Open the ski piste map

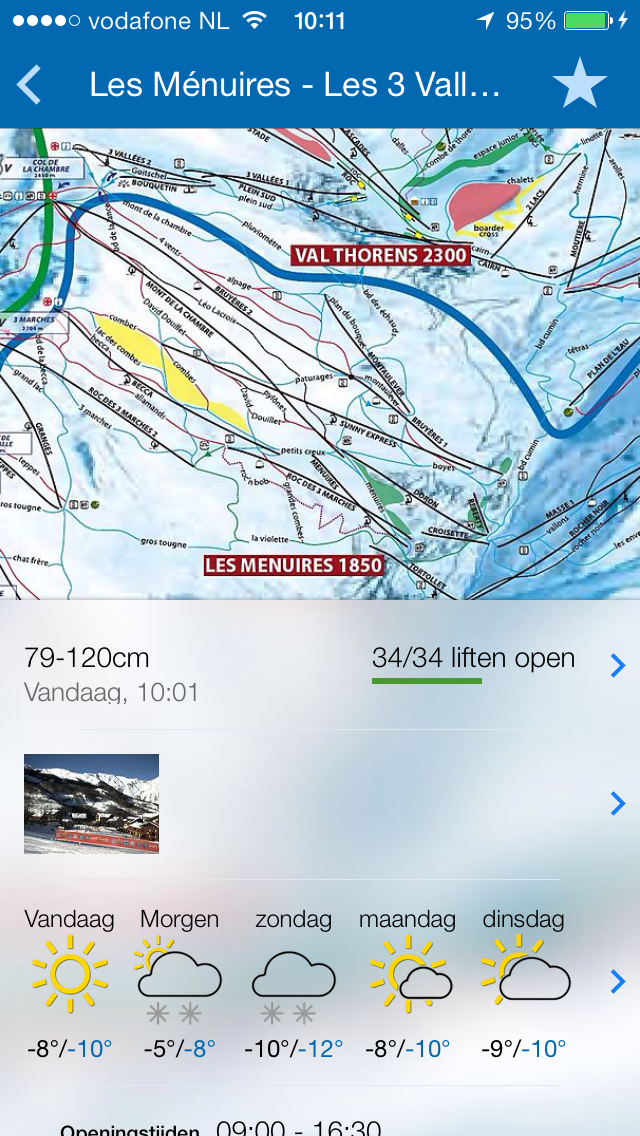(320, 364)
